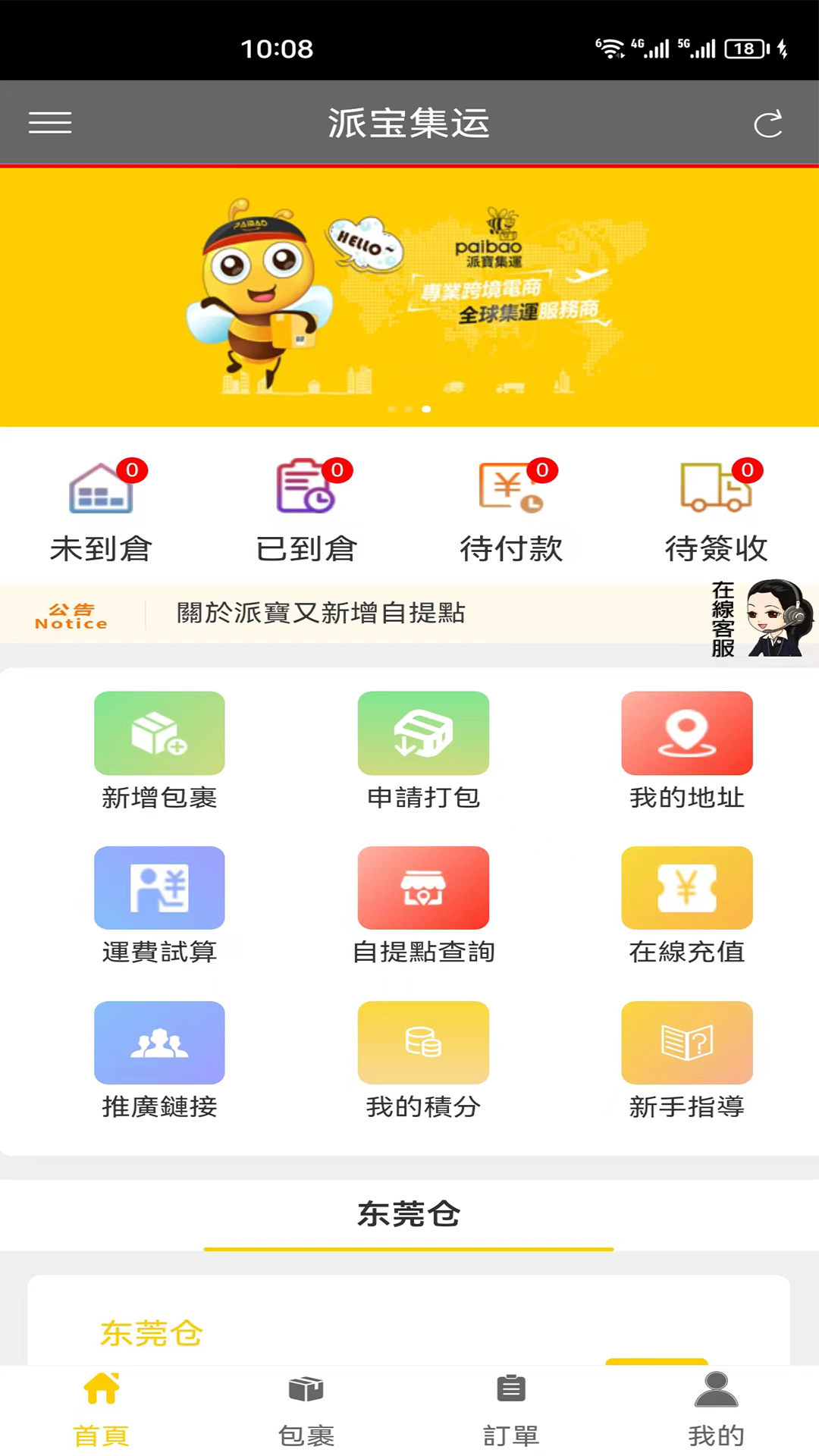Contact 在線客服 support

pos(761,618)
